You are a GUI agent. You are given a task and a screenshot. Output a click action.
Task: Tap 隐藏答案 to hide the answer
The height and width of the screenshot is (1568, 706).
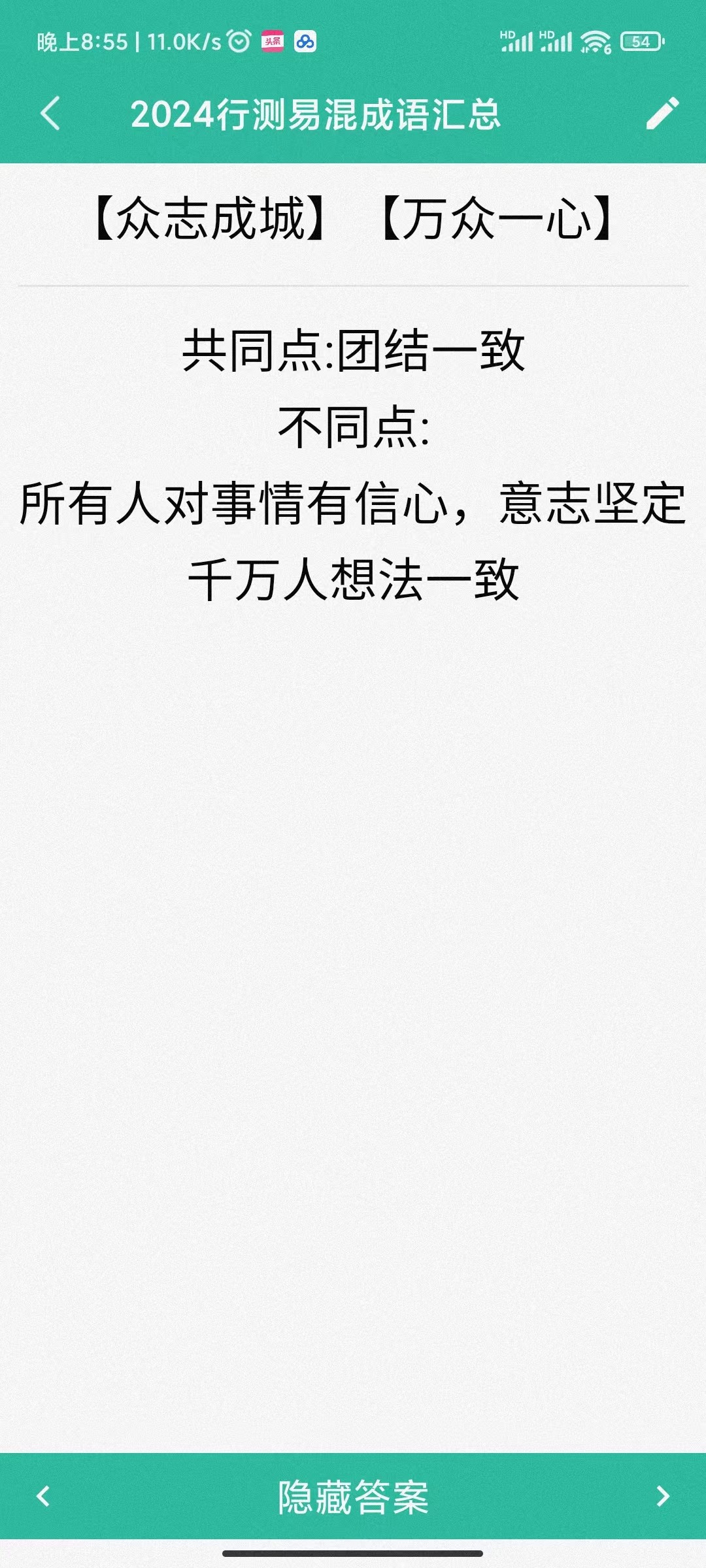(x=353, y=1497)
